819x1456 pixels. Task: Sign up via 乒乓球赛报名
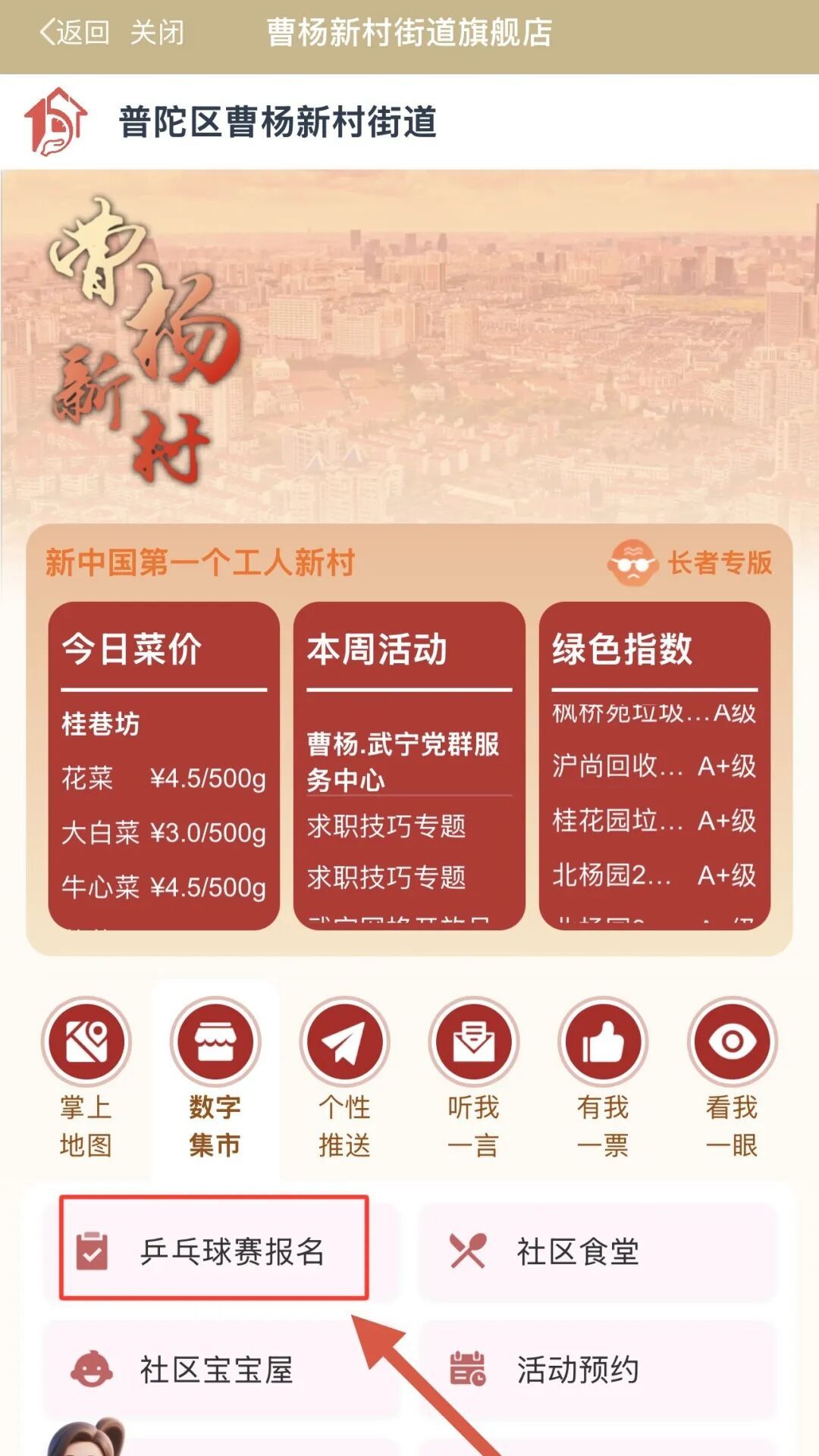coord(215,1251)
